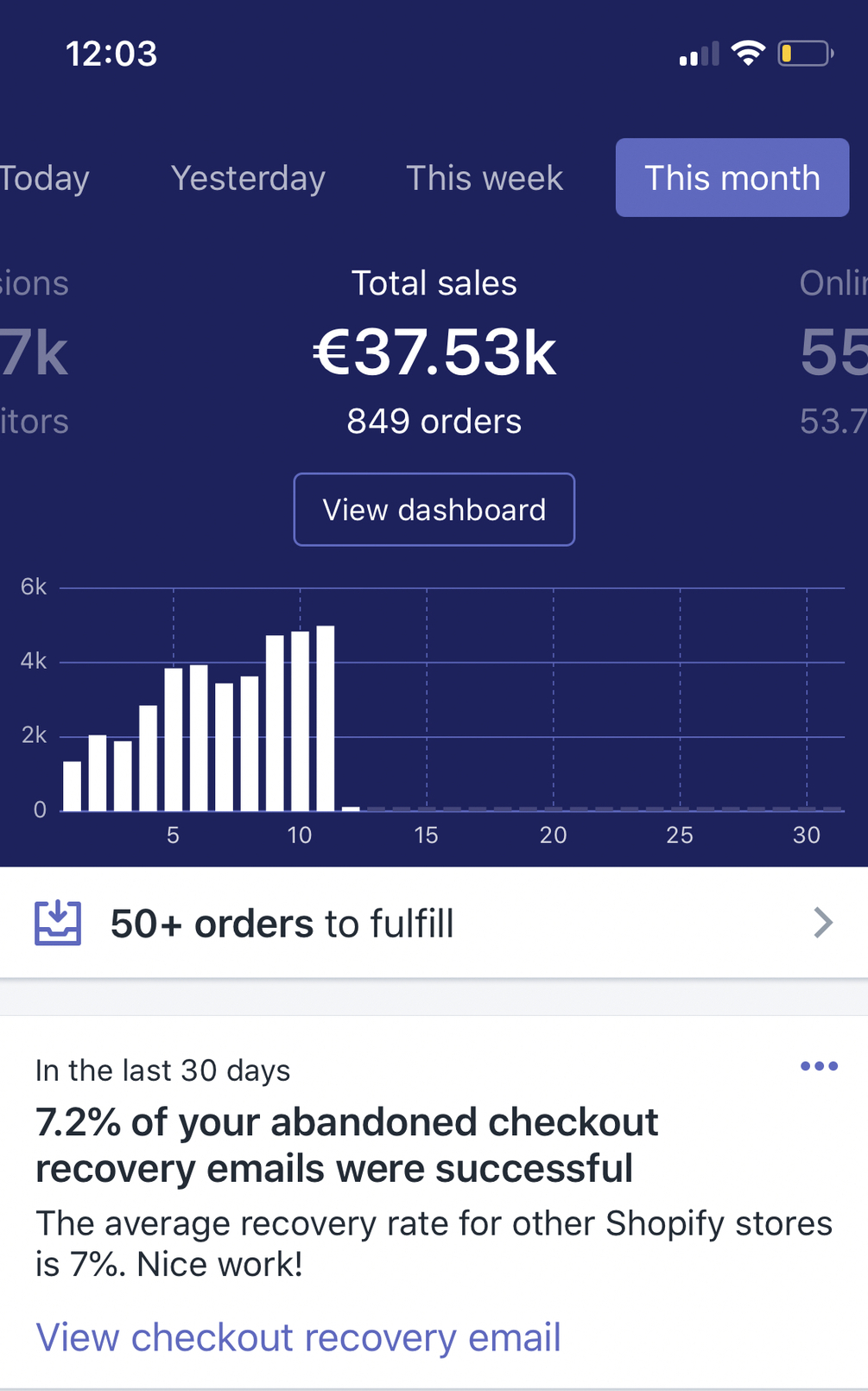Tap the 849 orders count
This screenshot has width=868, height=1391.
(434, 422)
